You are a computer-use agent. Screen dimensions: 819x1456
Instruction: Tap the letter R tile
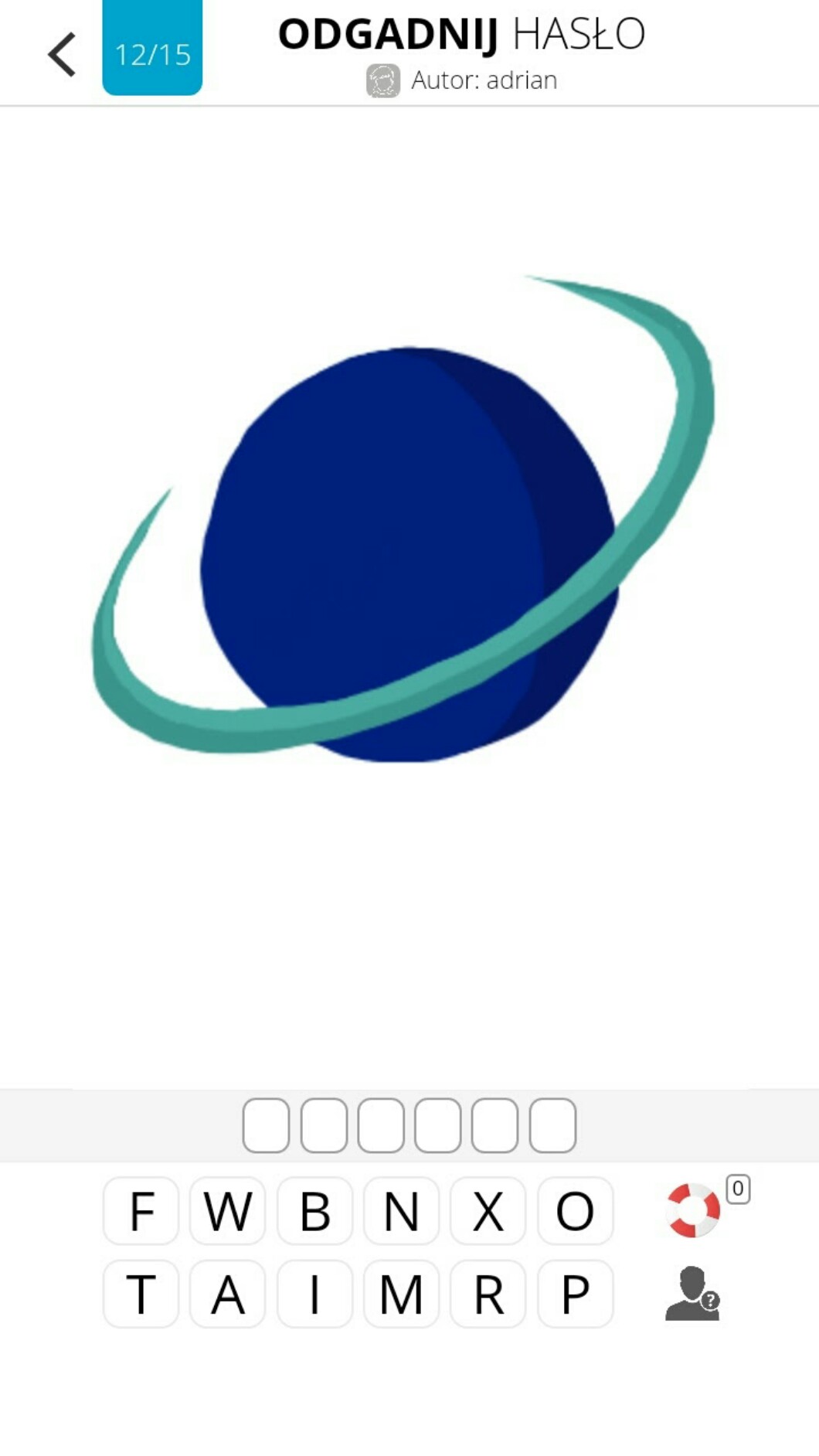488,1294
